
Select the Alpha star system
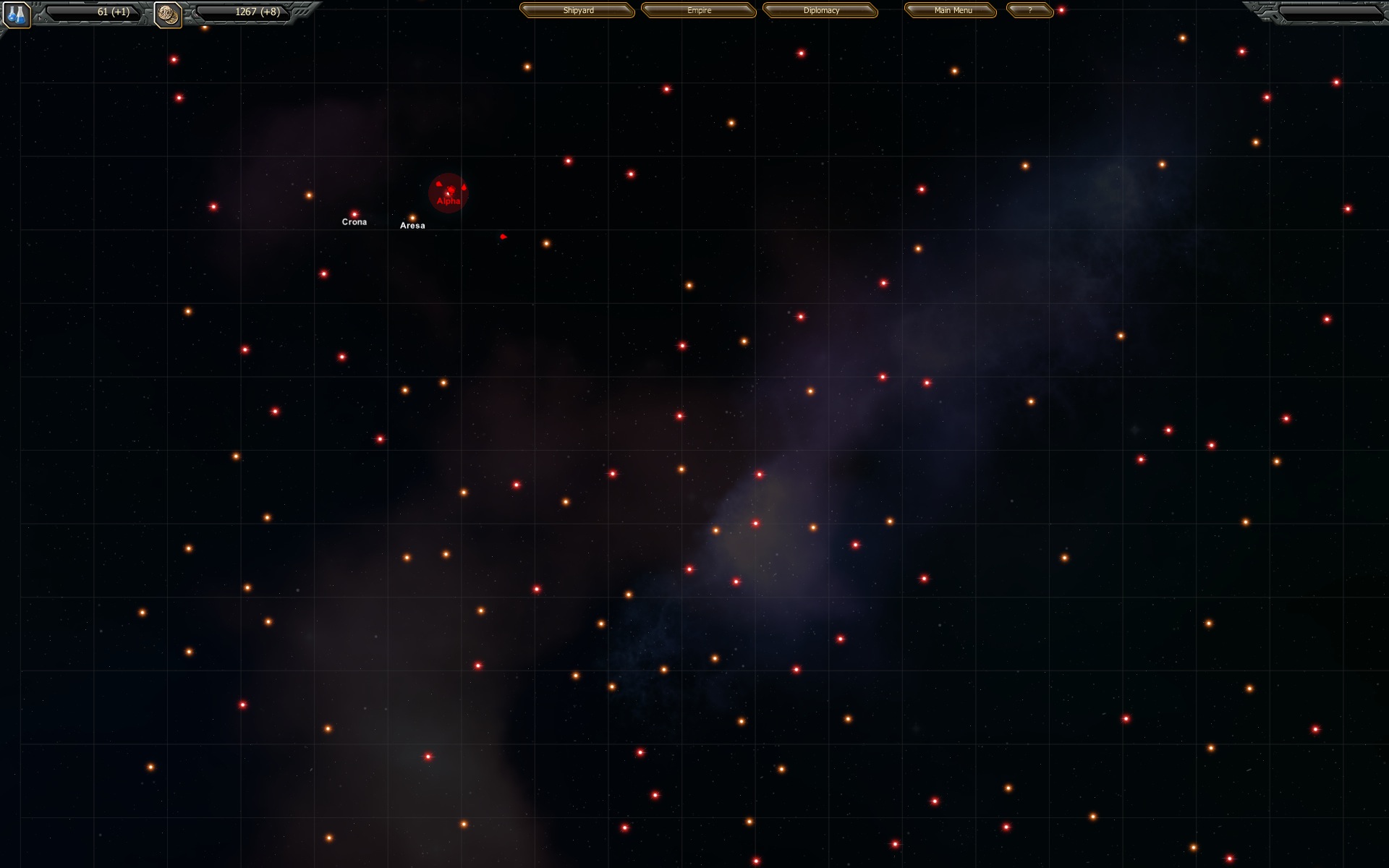[449, 193]
